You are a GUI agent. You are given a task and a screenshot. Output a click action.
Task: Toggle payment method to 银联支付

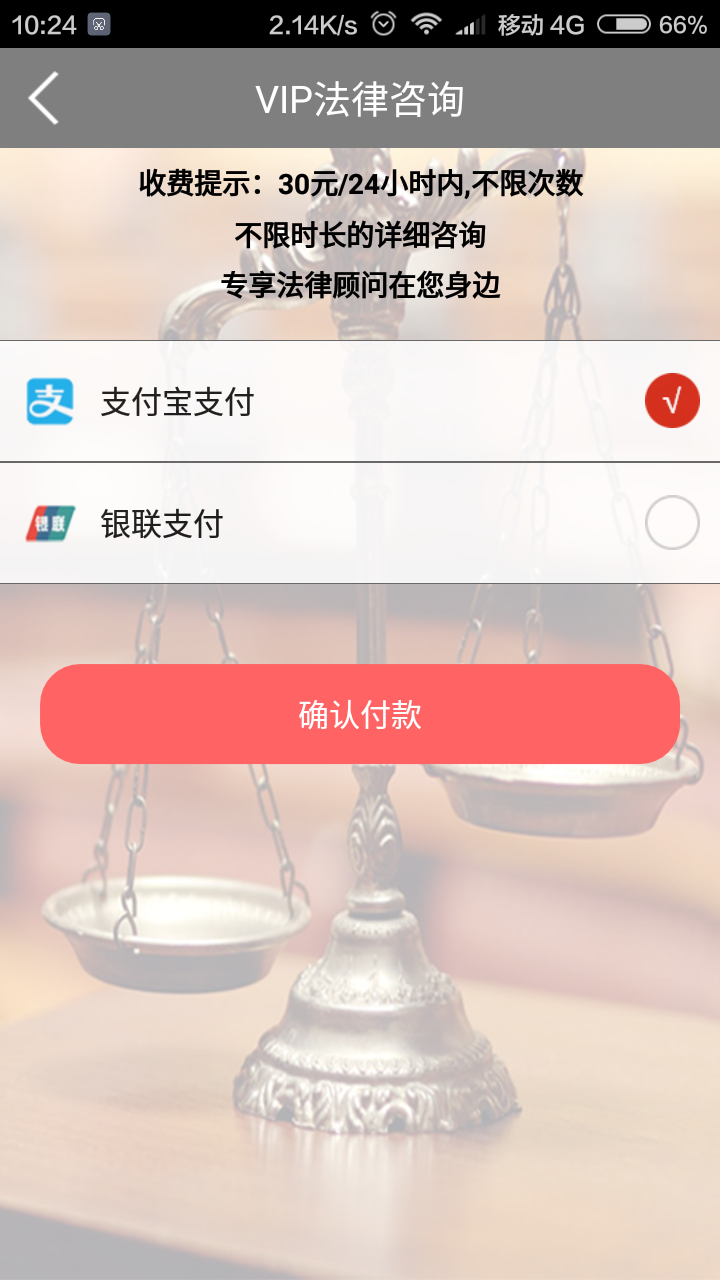pos(360,521)
